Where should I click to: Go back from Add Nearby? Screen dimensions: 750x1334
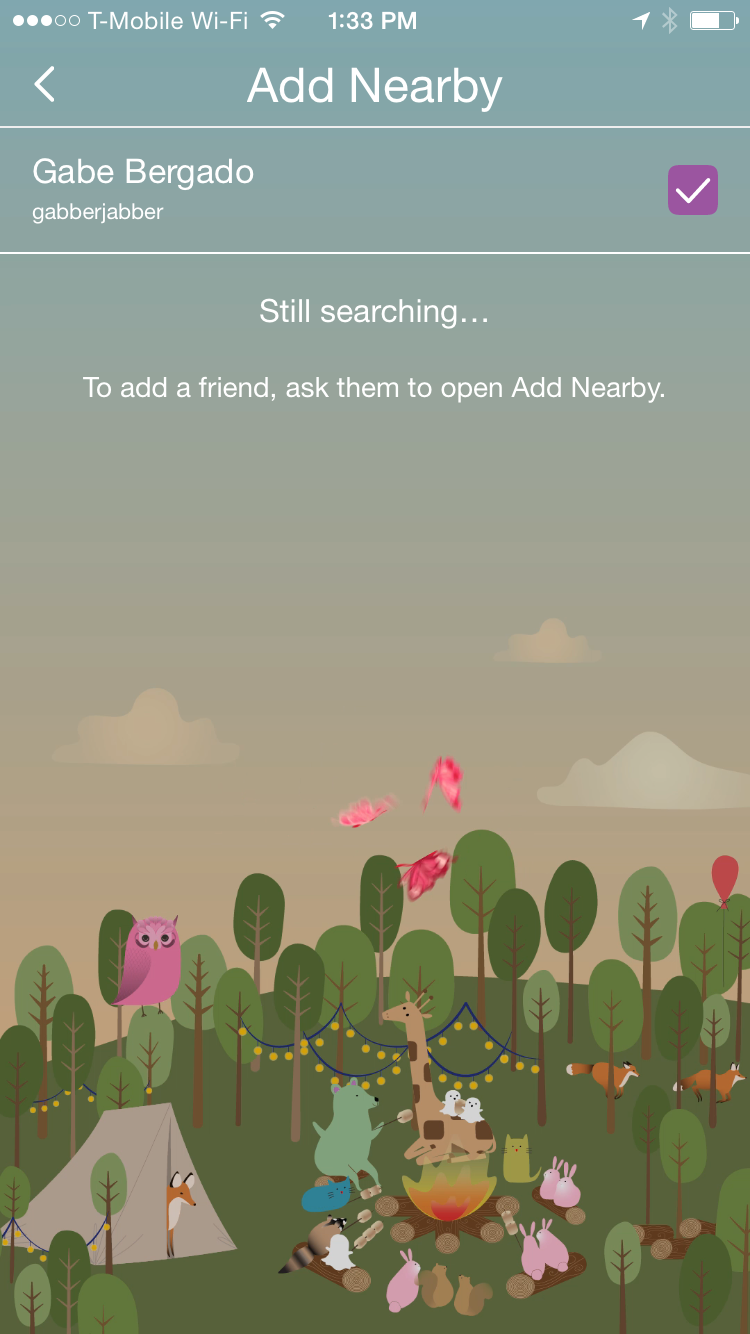pyautogui.click(x=45, y=85)
